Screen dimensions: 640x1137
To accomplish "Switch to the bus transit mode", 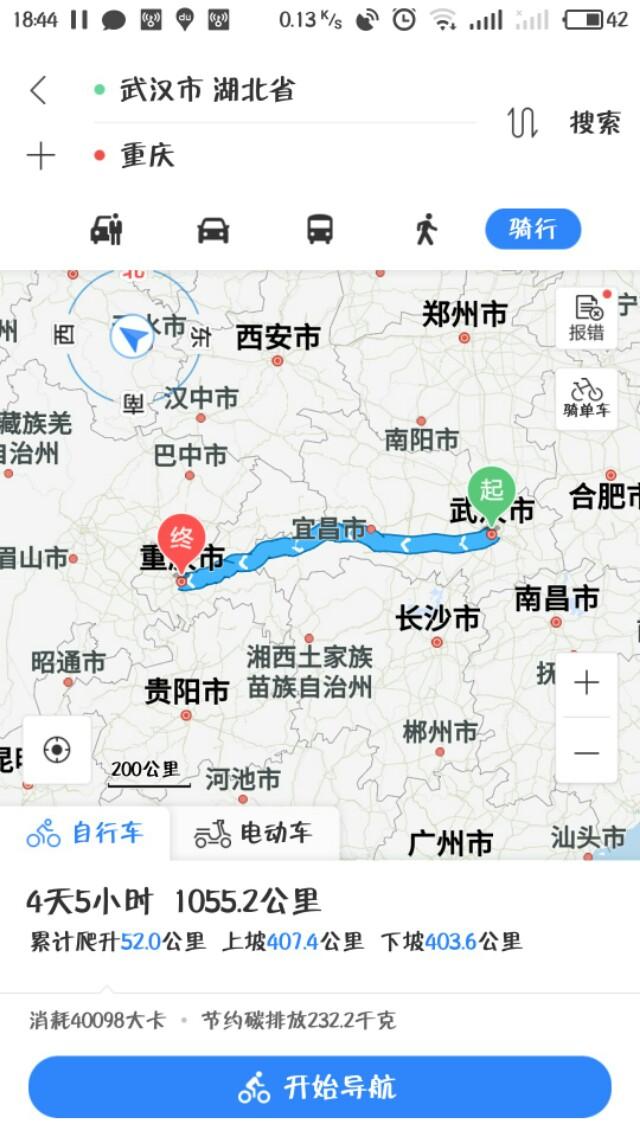I will coord(320,229).
